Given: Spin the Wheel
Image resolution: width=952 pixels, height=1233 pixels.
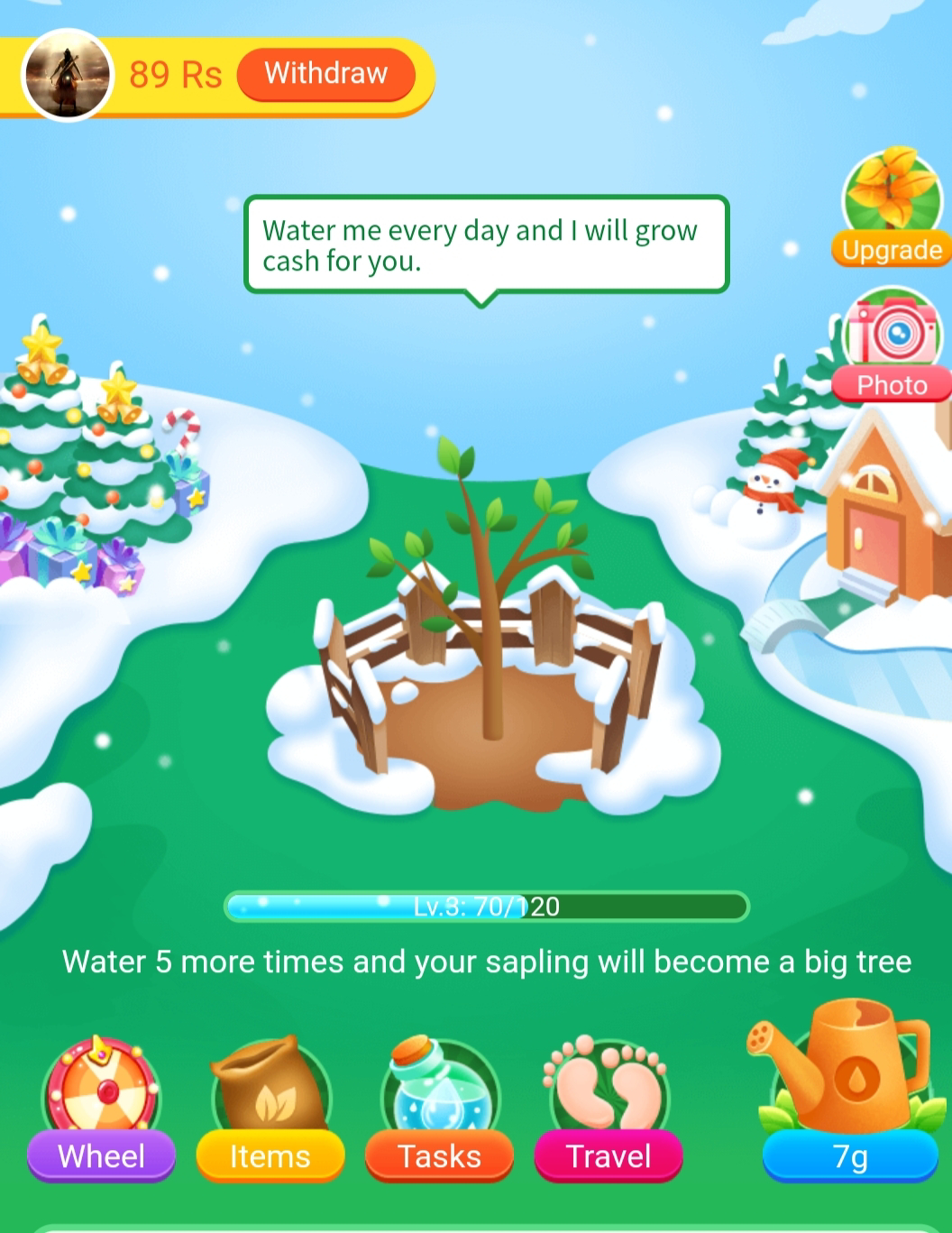Looking at the screenshot, I should click(x=101, y=1109).
